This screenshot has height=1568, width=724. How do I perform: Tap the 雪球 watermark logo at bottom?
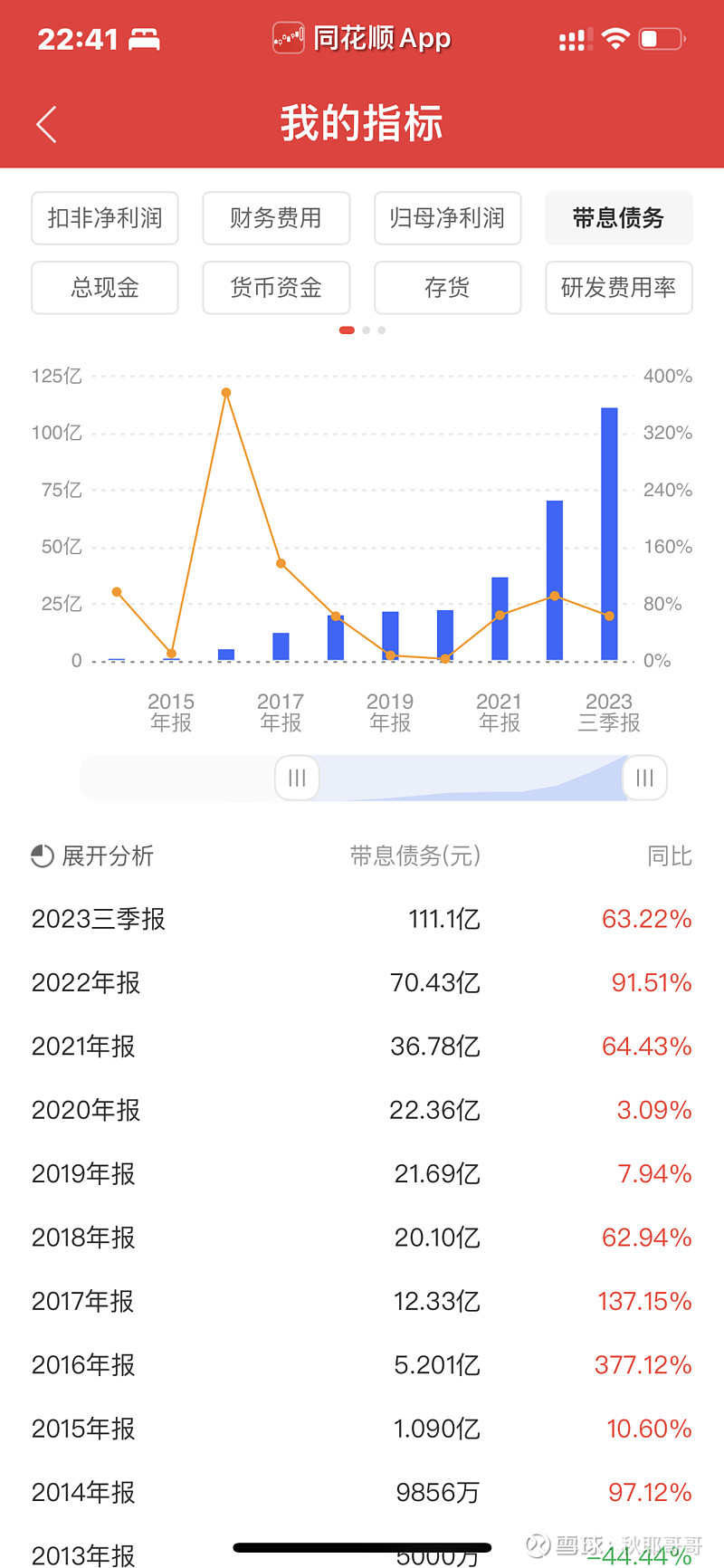(x=537, y=1544)
